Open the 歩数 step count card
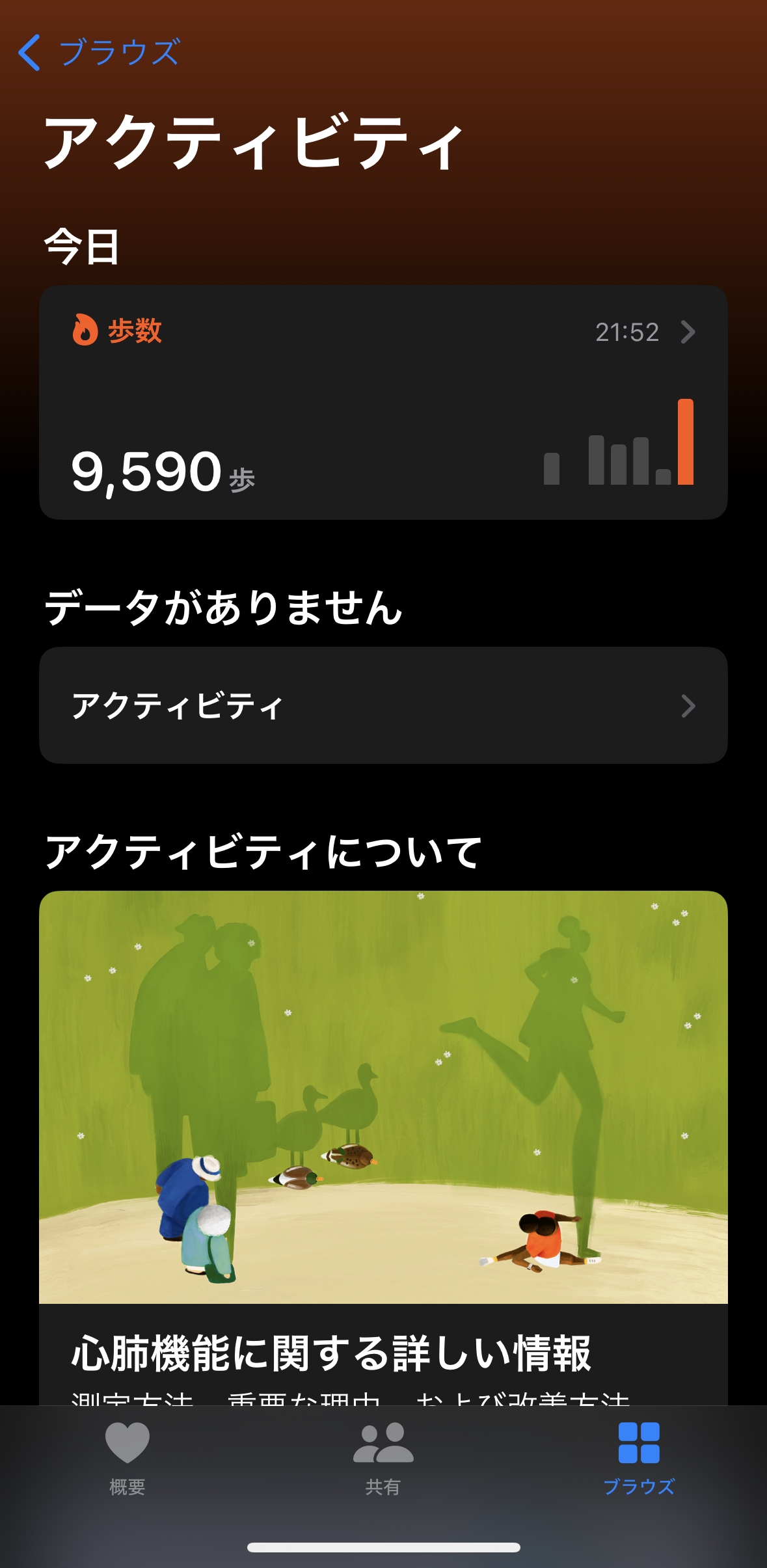The height and width of the screenshot is (1568, 767). click(x=383, y=402)
